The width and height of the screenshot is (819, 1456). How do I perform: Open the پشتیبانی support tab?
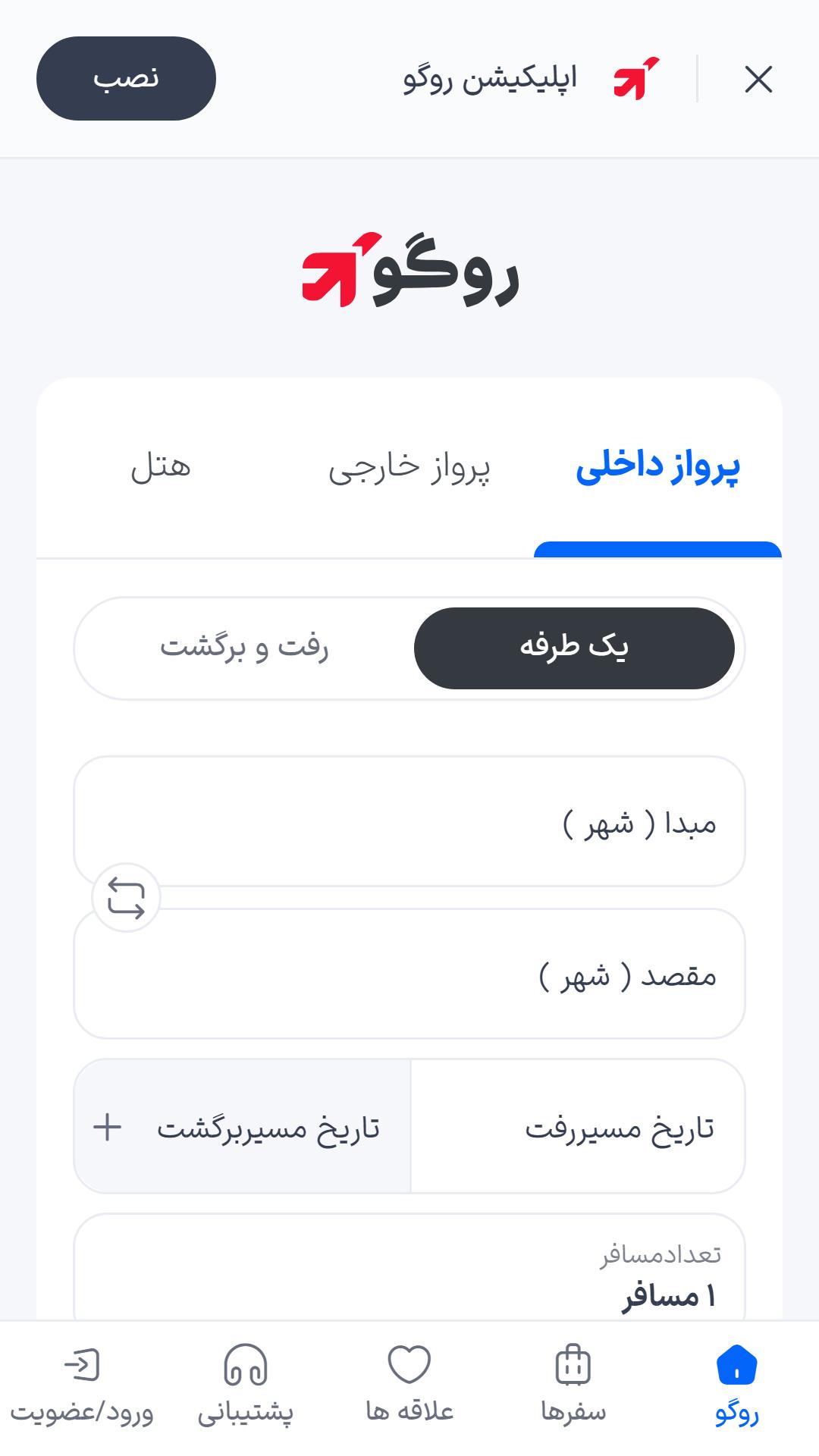coord(246,1385)
